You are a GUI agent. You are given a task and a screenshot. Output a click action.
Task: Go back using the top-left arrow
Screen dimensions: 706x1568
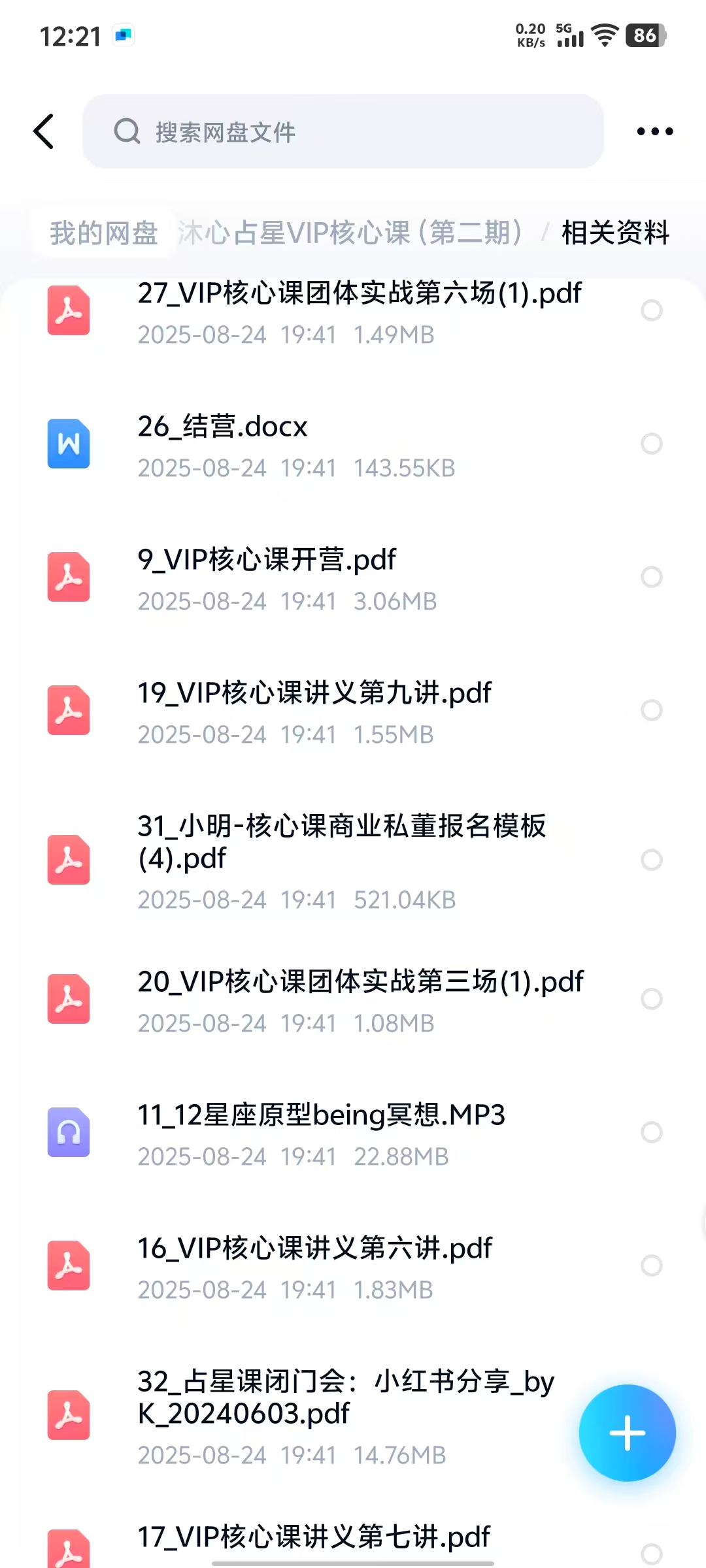coord(44,131)
